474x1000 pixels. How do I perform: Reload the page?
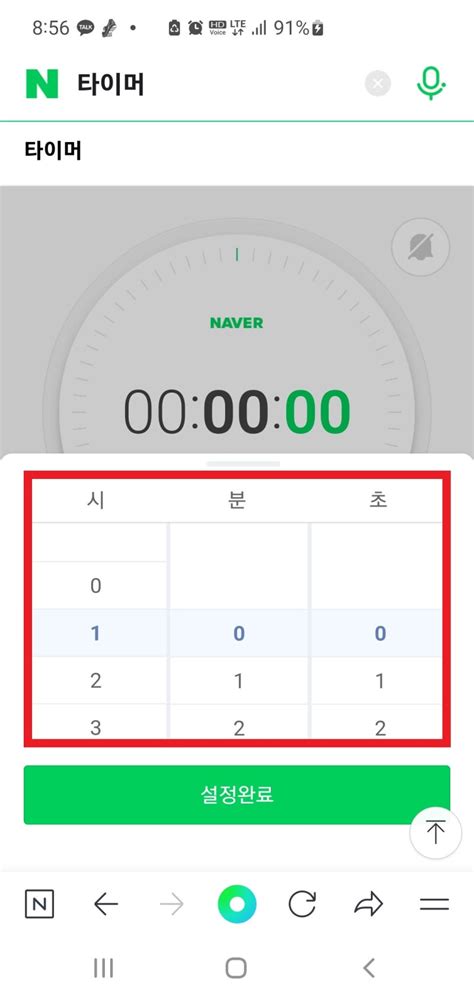tap(302, 904)
